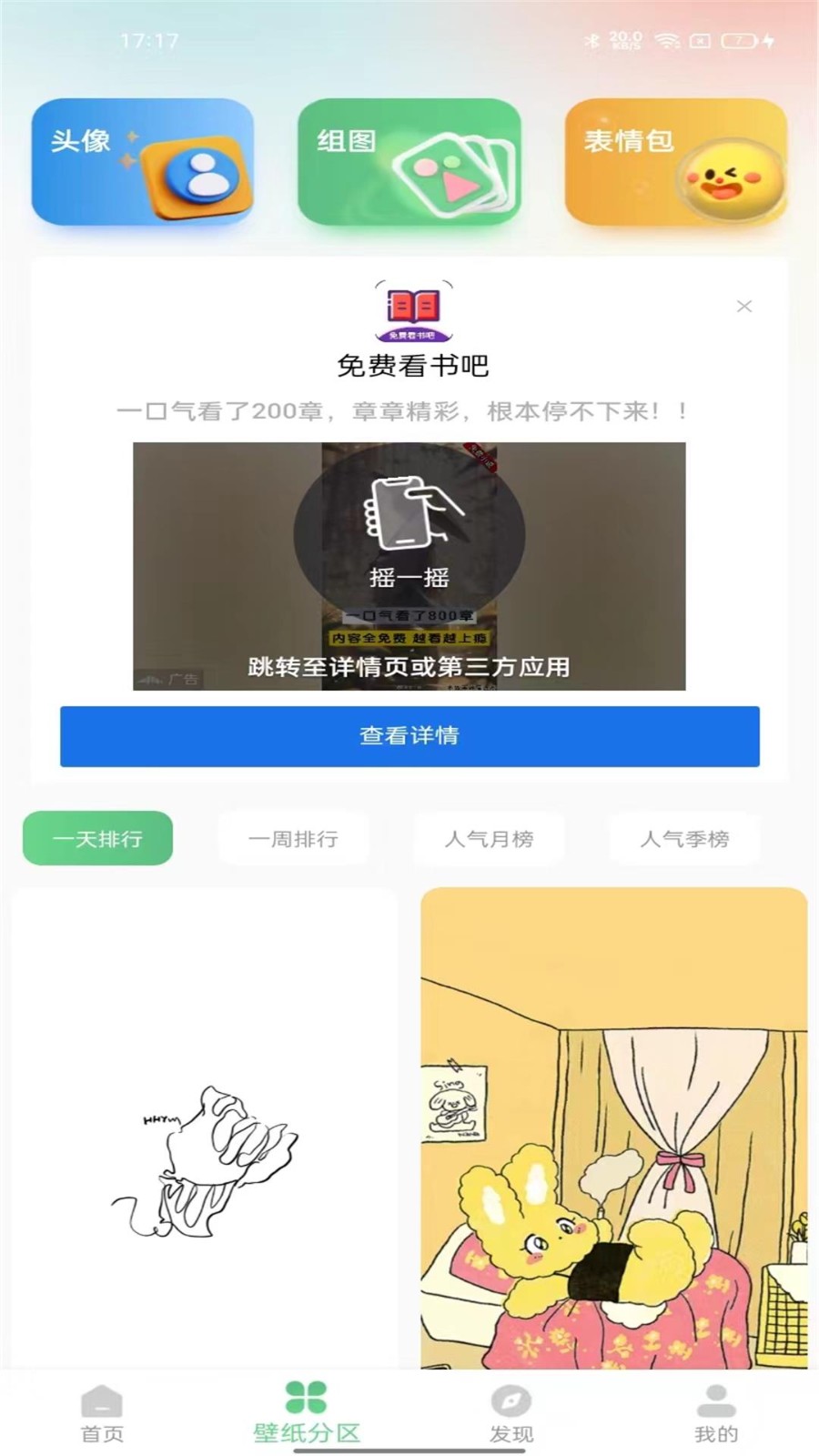
Task: Dismiss the 免费看书吧 ad banner
Action: [743, 307]
